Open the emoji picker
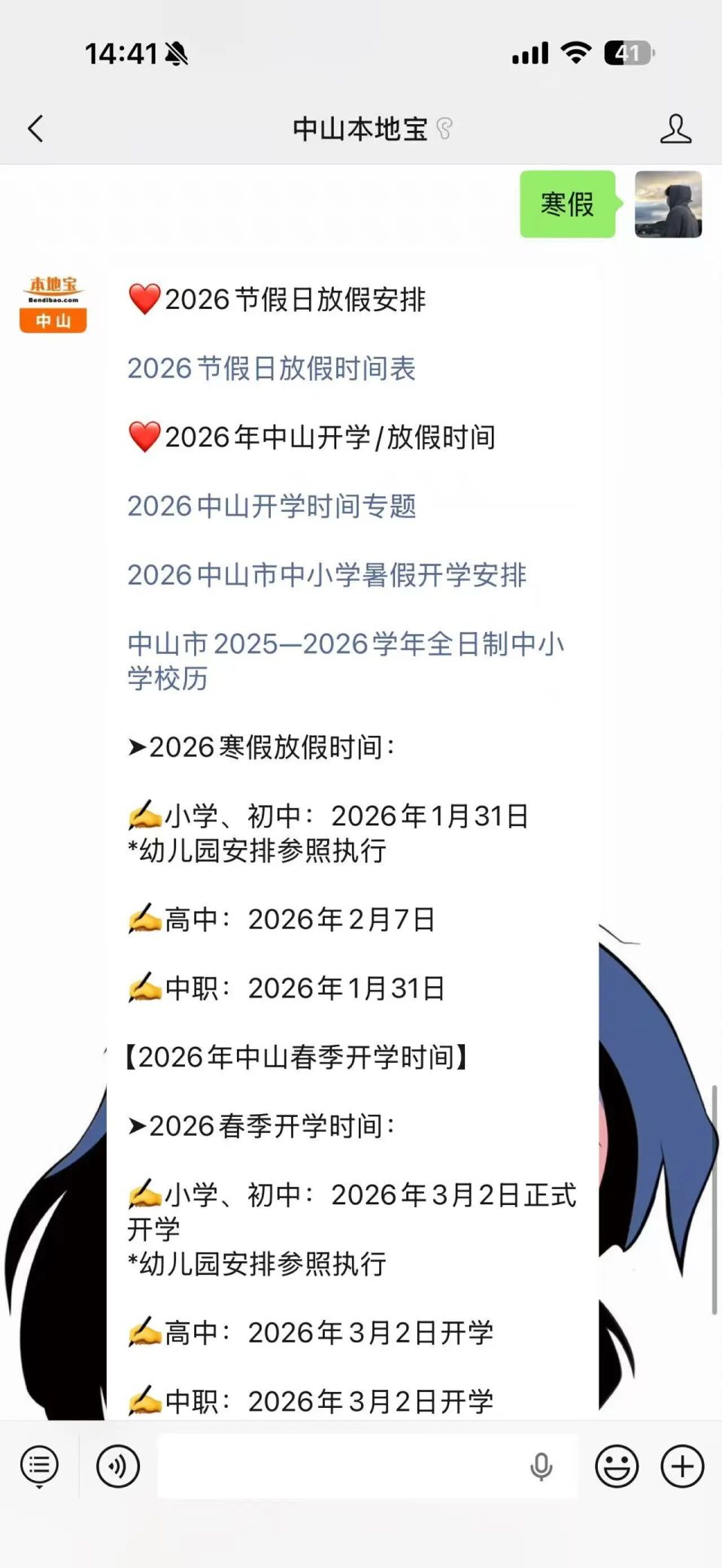The height and width of the screenshot is (1568, 722). click(x=618, y=1465)
